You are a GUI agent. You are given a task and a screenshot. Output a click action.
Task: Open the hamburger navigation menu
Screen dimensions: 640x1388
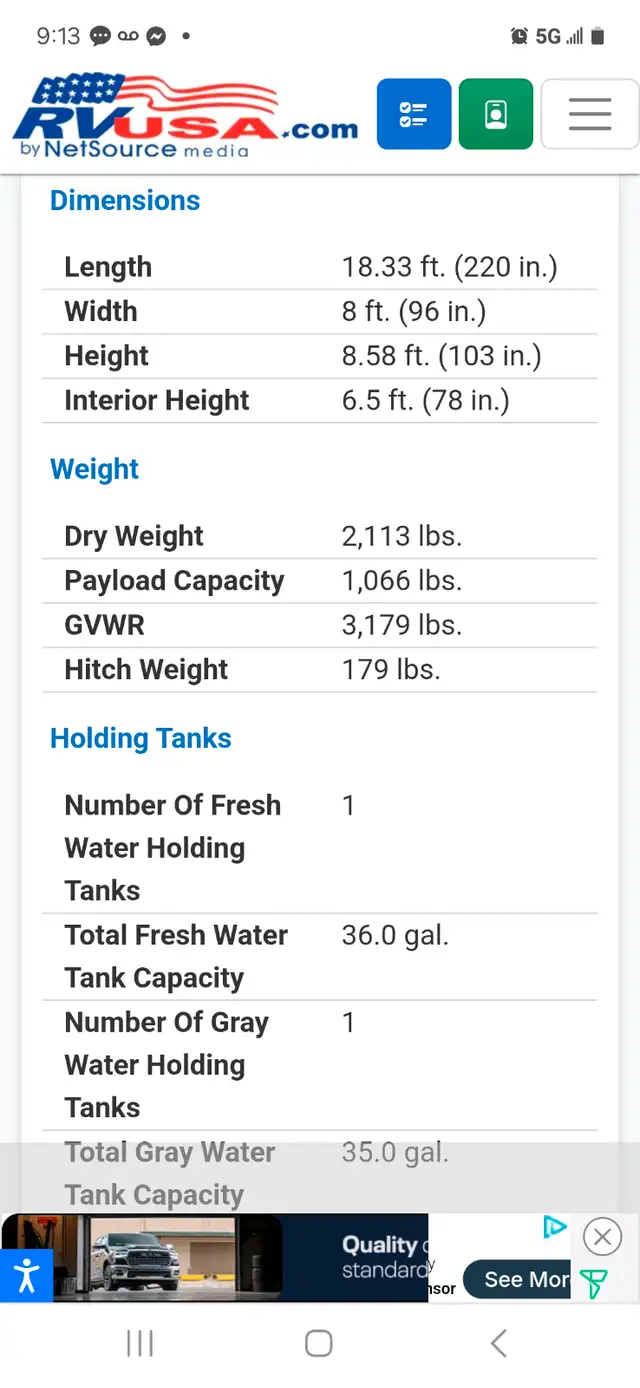click(x=590, y=114)
